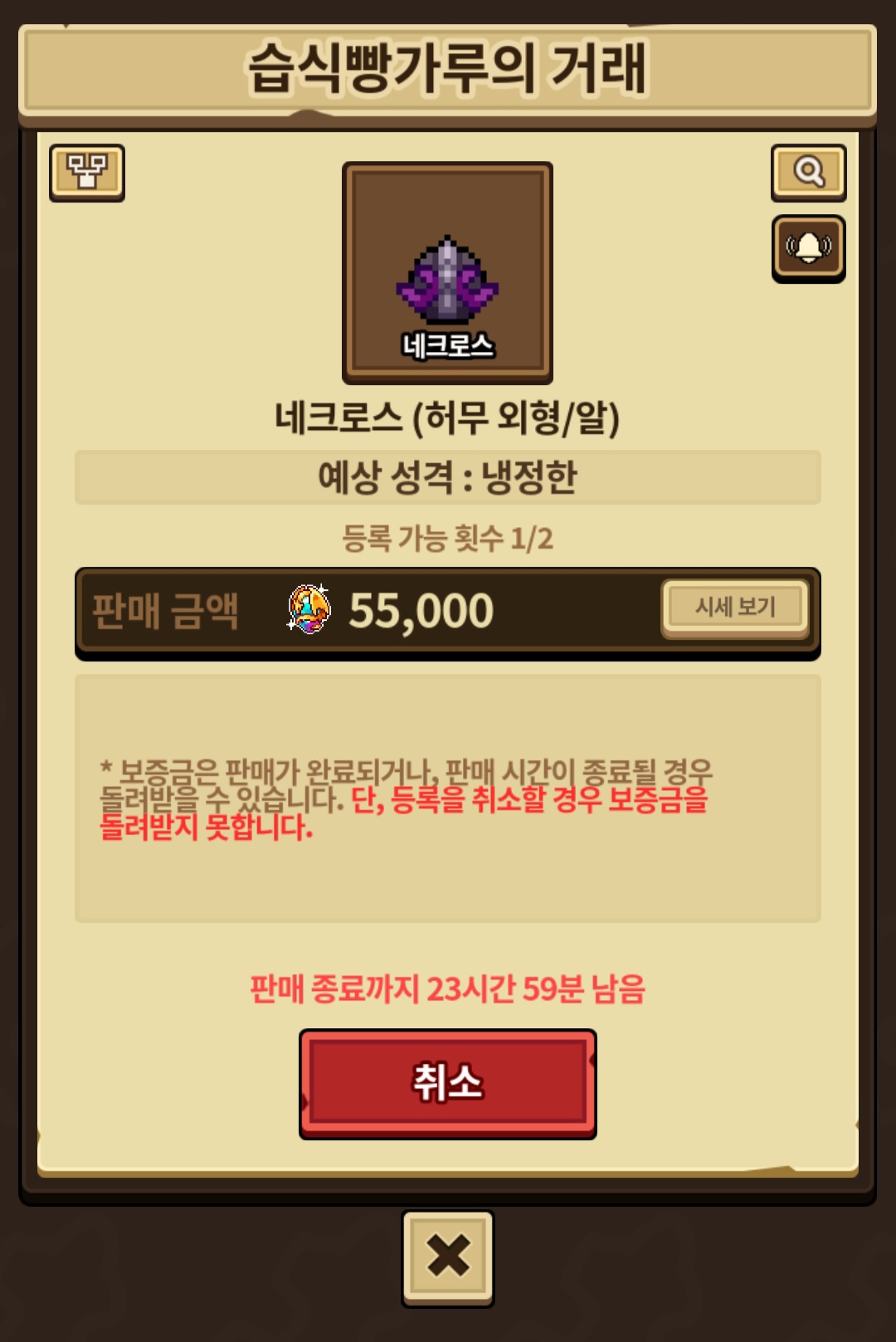The width and height of the screenshot is (896, 1342).
Task: Cancel the listing with 취소
Action: (x=447, y=1083)
